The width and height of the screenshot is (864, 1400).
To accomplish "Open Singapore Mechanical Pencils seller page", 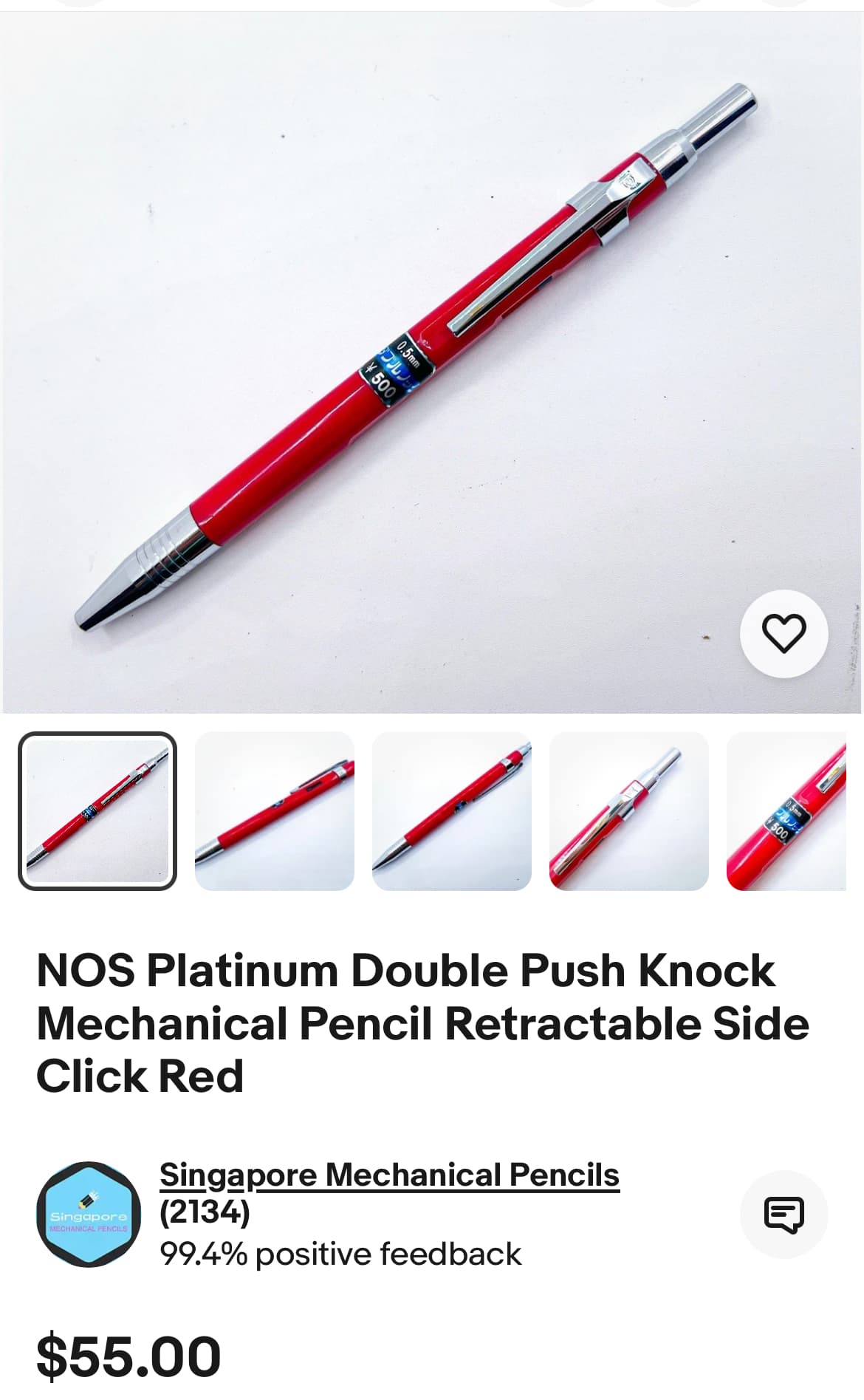I will point(389,1174).
